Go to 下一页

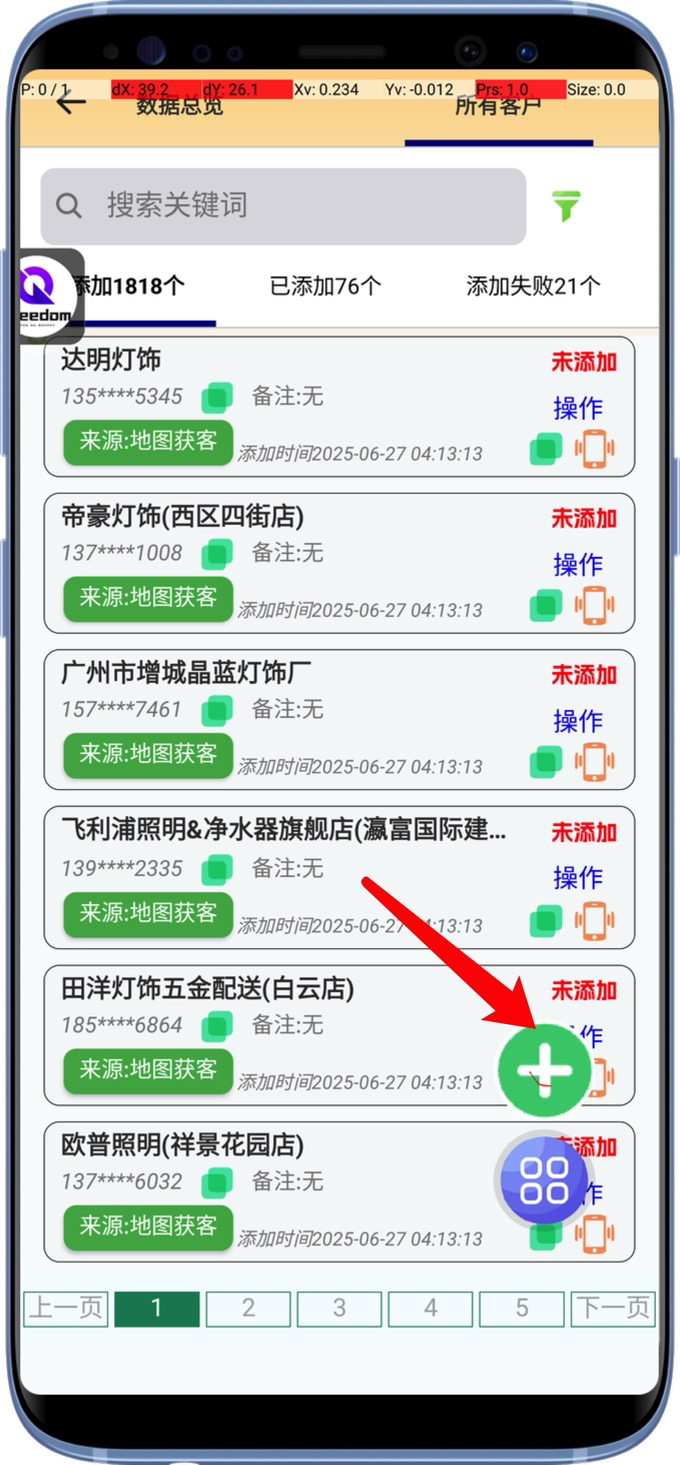coord(613,1308)
